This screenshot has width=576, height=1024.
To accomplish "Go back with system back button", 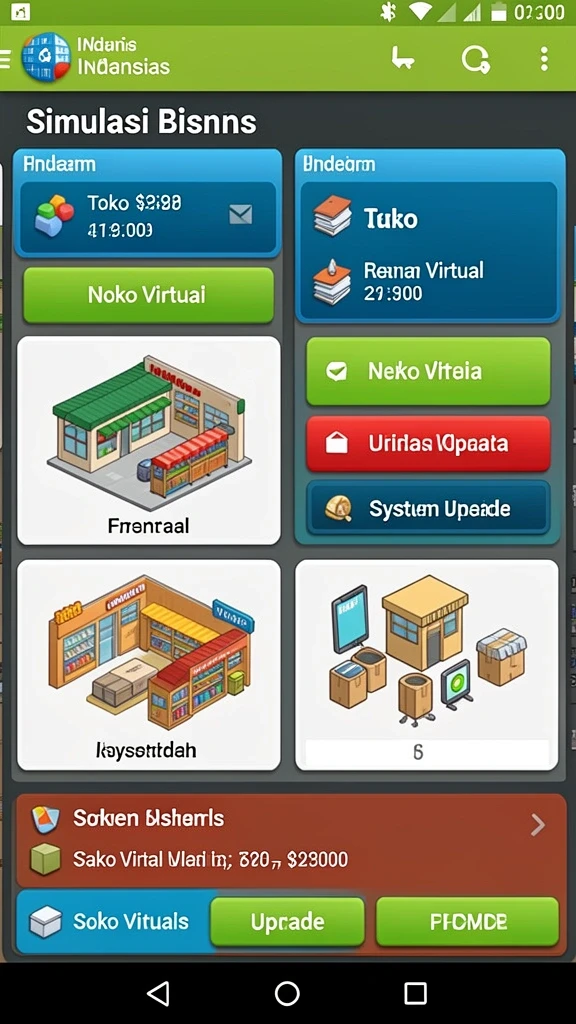I will tap(159, 993).
